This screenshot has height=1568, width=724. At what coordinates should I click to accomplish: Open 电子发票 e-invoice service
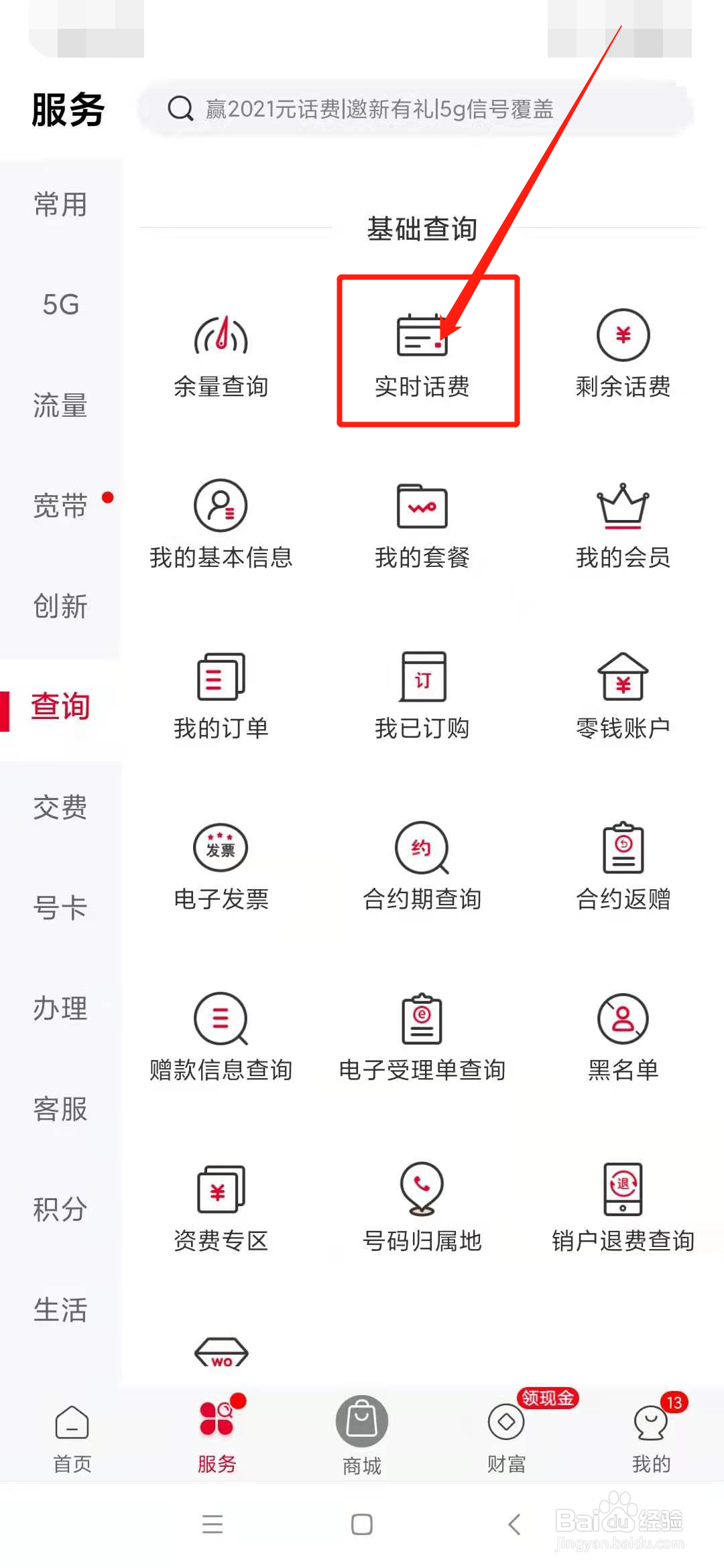(221, 868)
